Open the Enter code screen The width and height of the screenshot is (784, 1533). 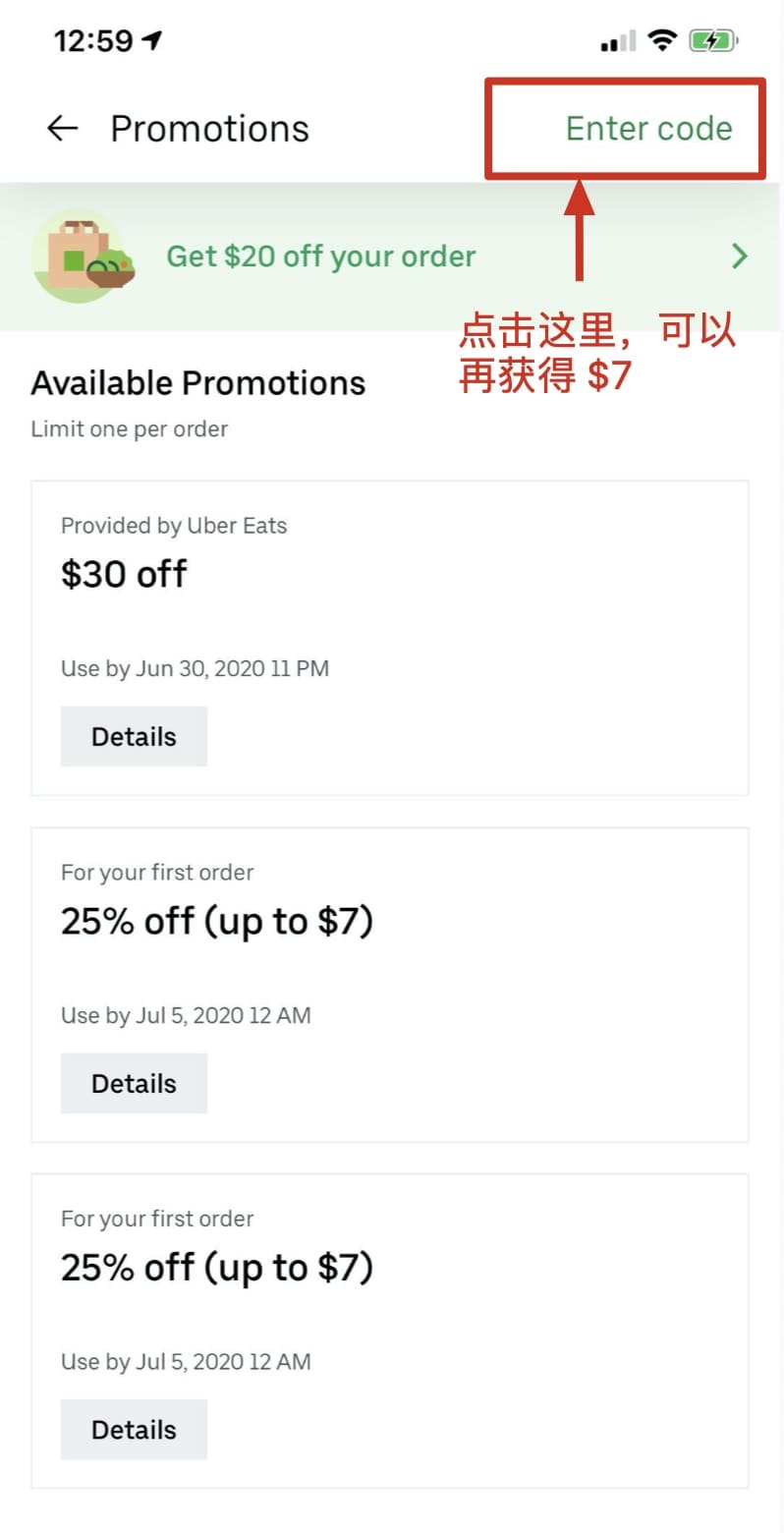648,128
